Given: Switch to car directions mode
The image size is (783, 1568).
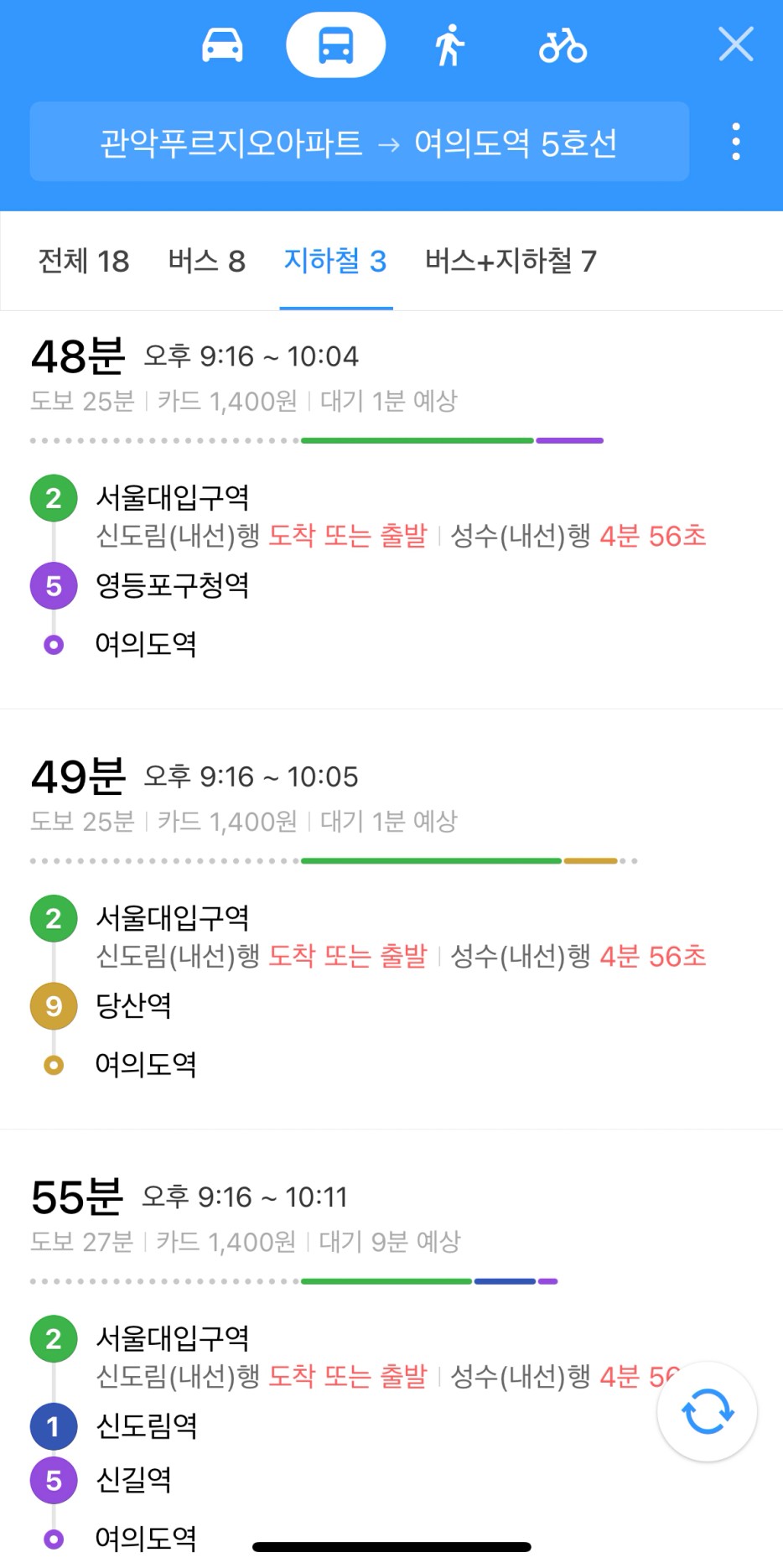Looking at the screenshot, I should click(222, 45).
